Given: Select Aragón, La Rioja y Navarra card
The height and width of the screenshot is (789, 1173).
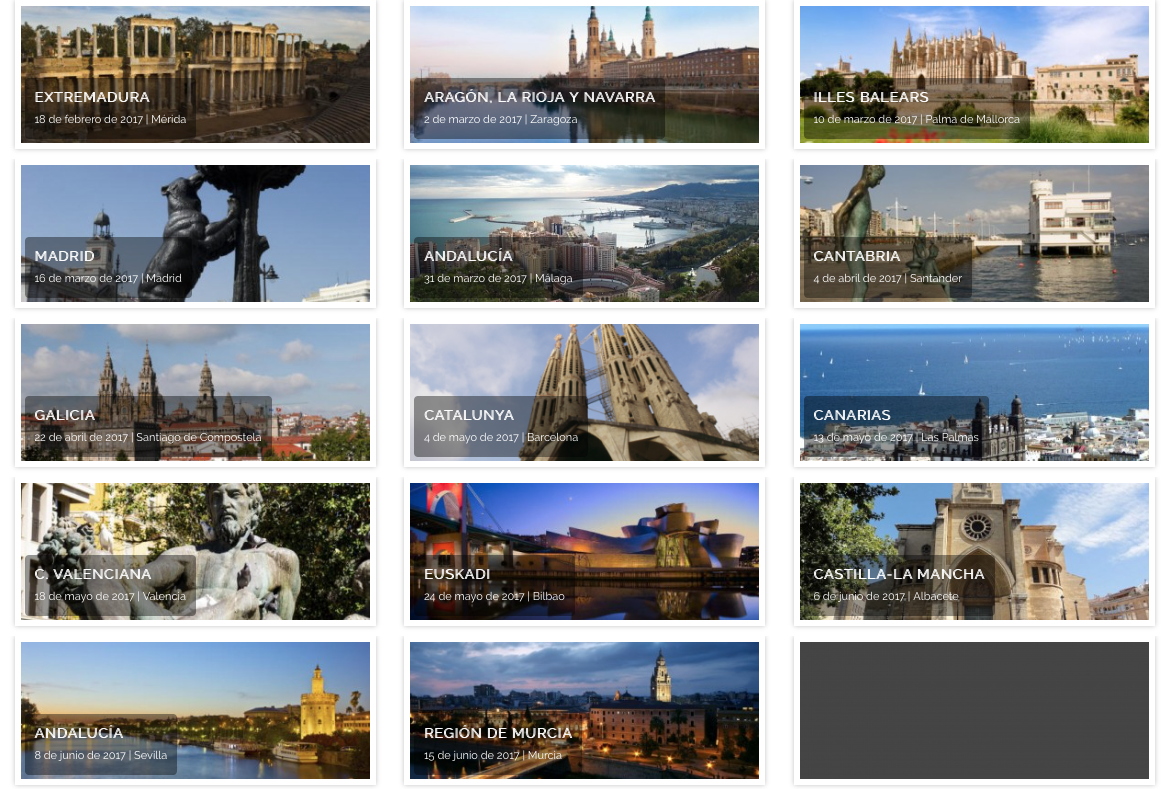Looking at the screenshot, I should pyautogui.click(x=584, y=75).
